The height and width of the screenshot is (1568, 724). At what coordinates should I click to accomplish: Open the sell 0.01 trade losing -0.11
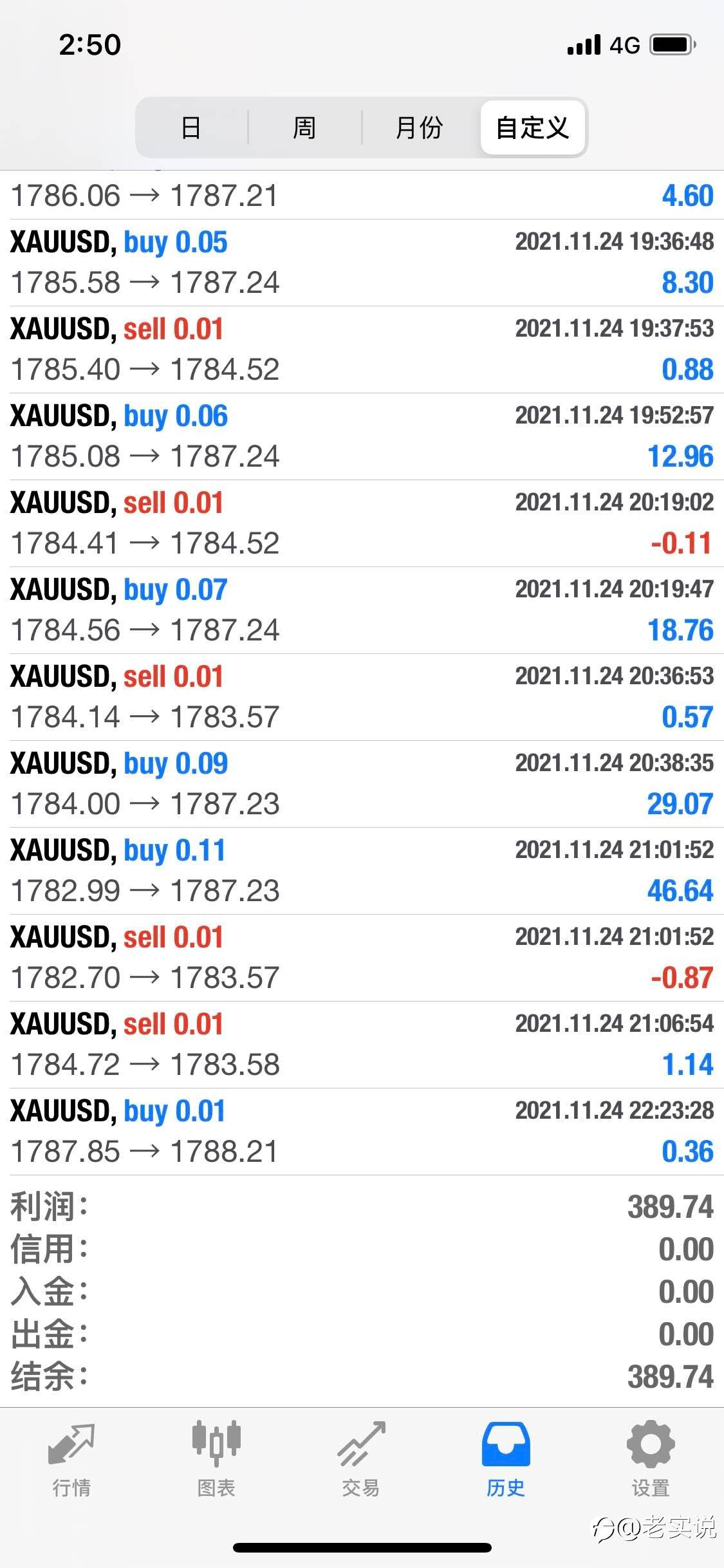pyautogui.click(x=362, y=523)
